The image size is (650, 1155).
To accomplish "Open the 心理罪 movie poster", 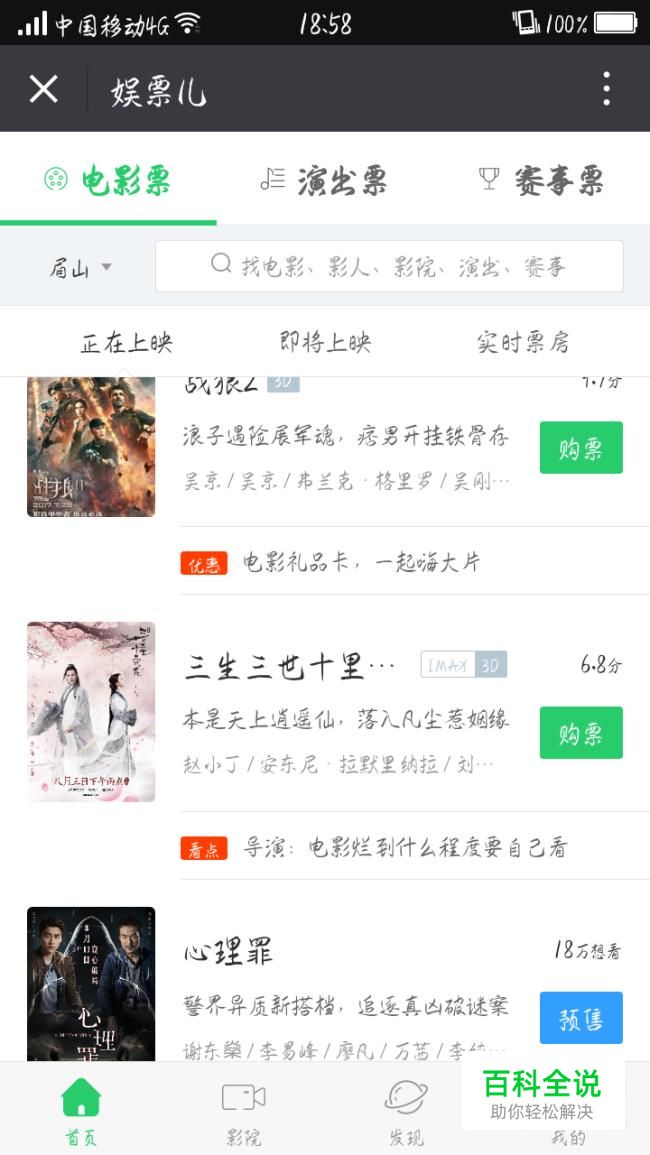I will pos(91,984).
